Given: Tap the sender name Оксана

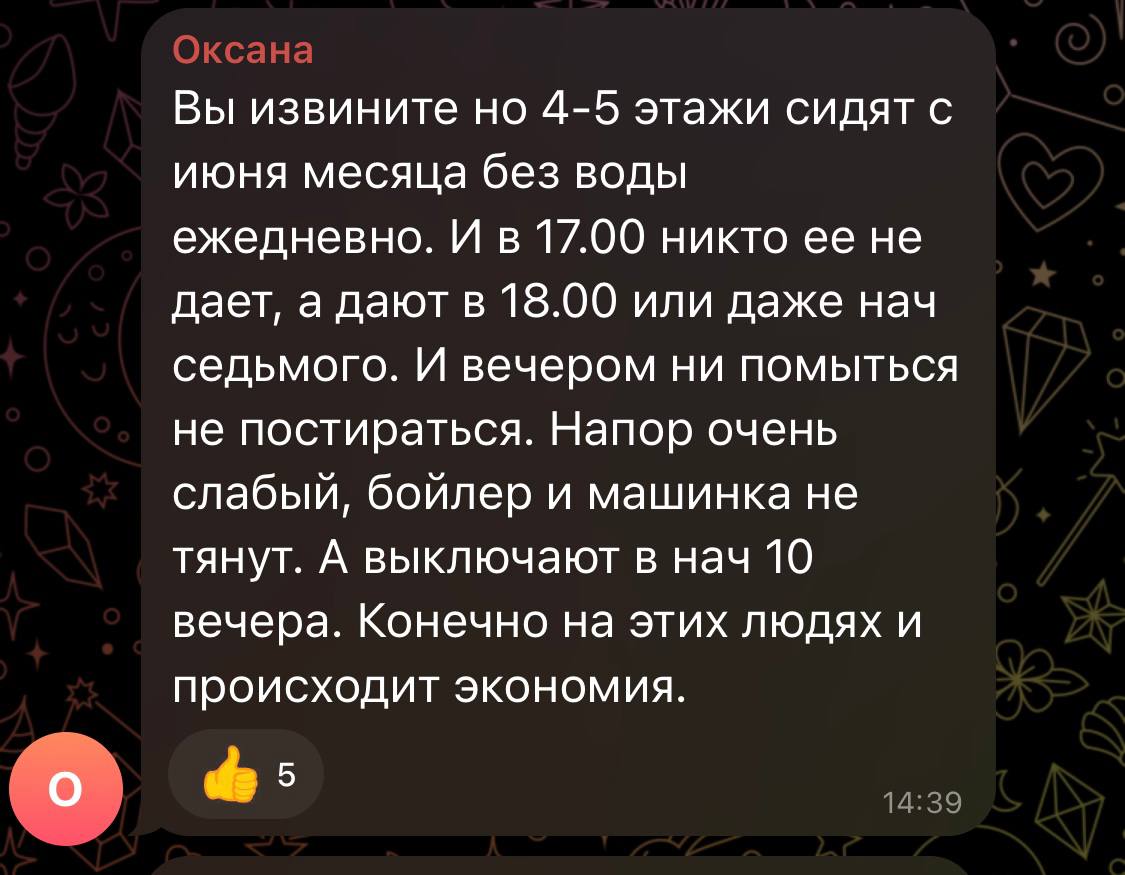Looking at the screenshot, I should pyautogui.click(x=244, y=52).
